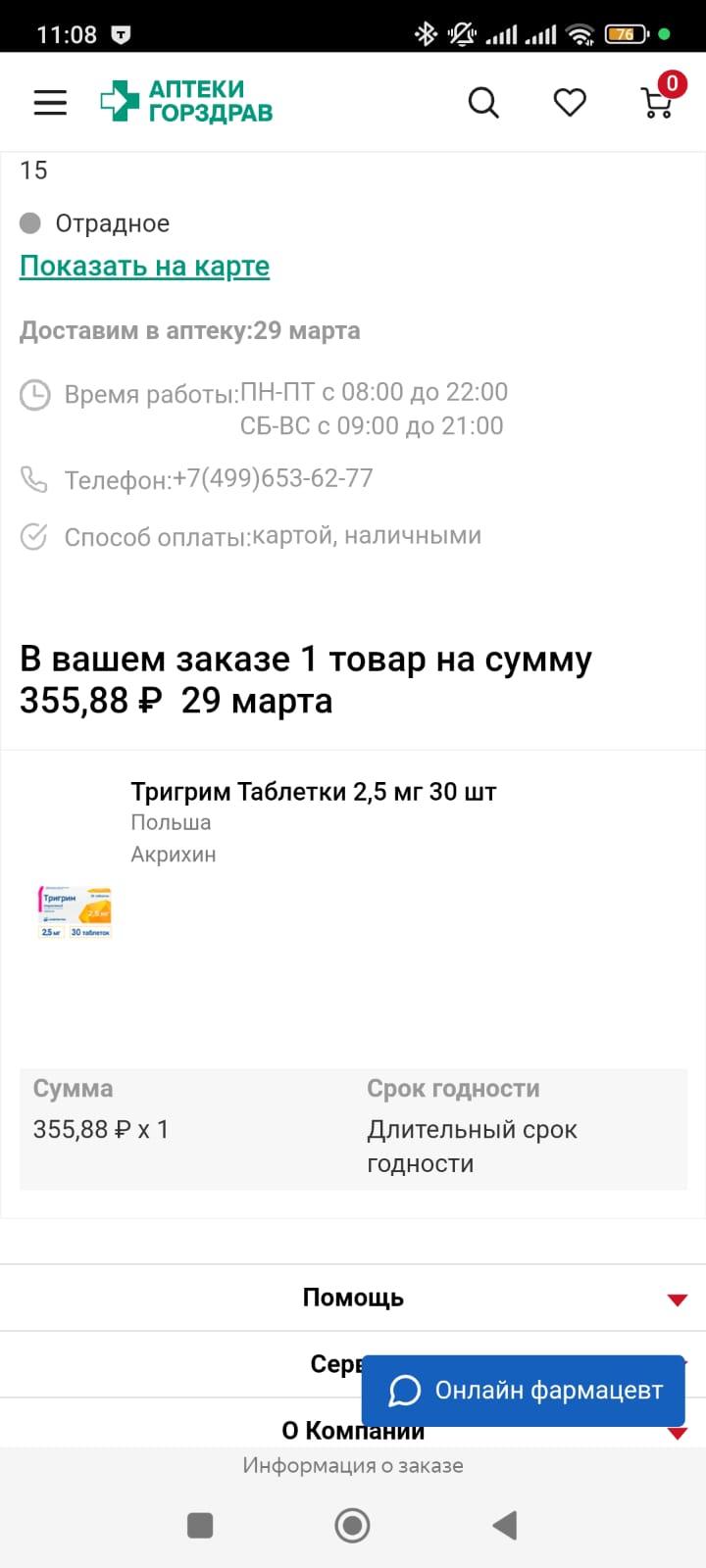The width and height of the screenshot is (706, 1568).
Task: Expand the Помощь section
Action: pyautogui.click(x=353, y=1298)
